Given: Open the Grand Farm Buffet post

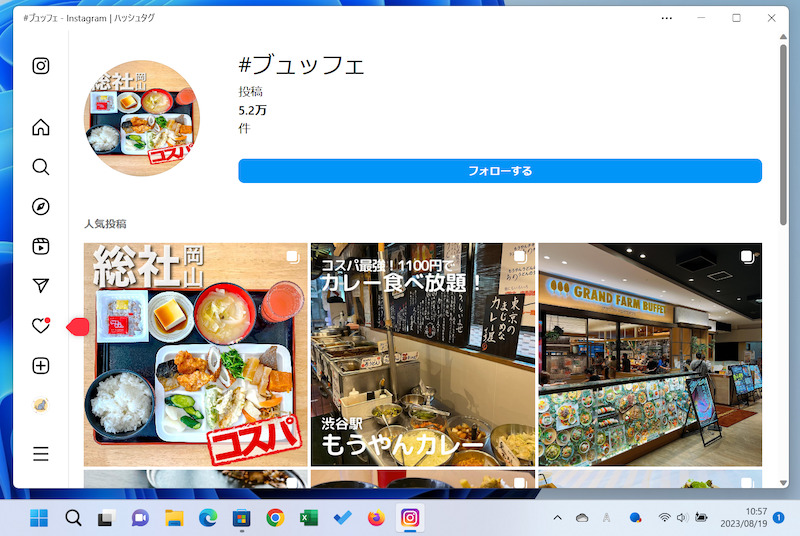Looking at the screenshot, I should 650,355.
